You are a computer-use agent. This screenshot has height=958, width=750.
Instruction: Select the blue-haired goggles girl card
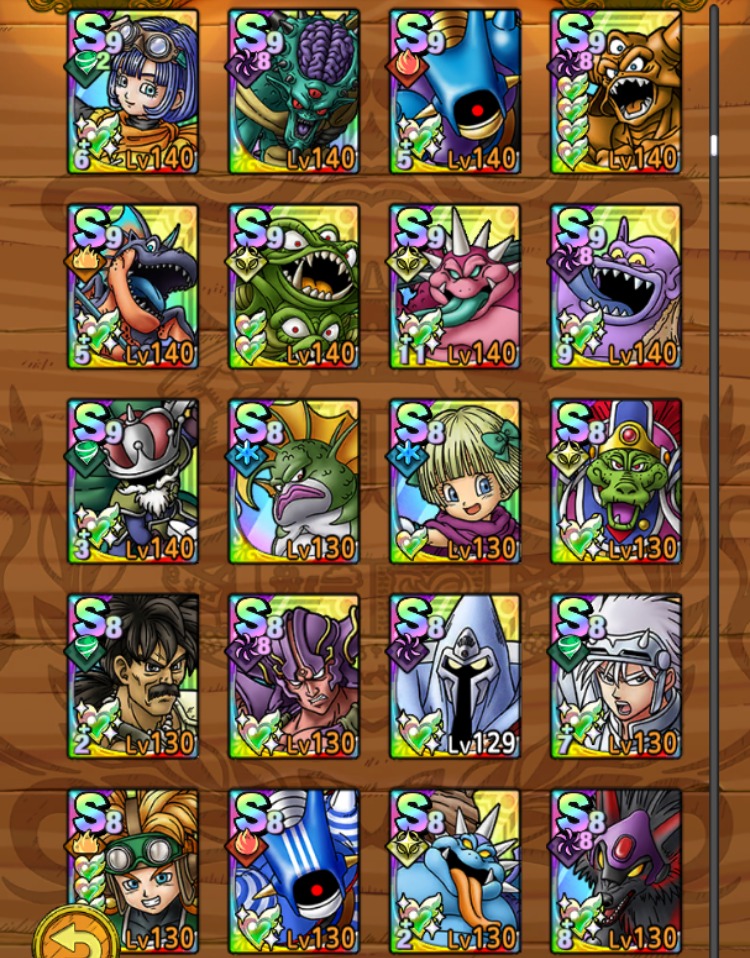pos(133,92)
